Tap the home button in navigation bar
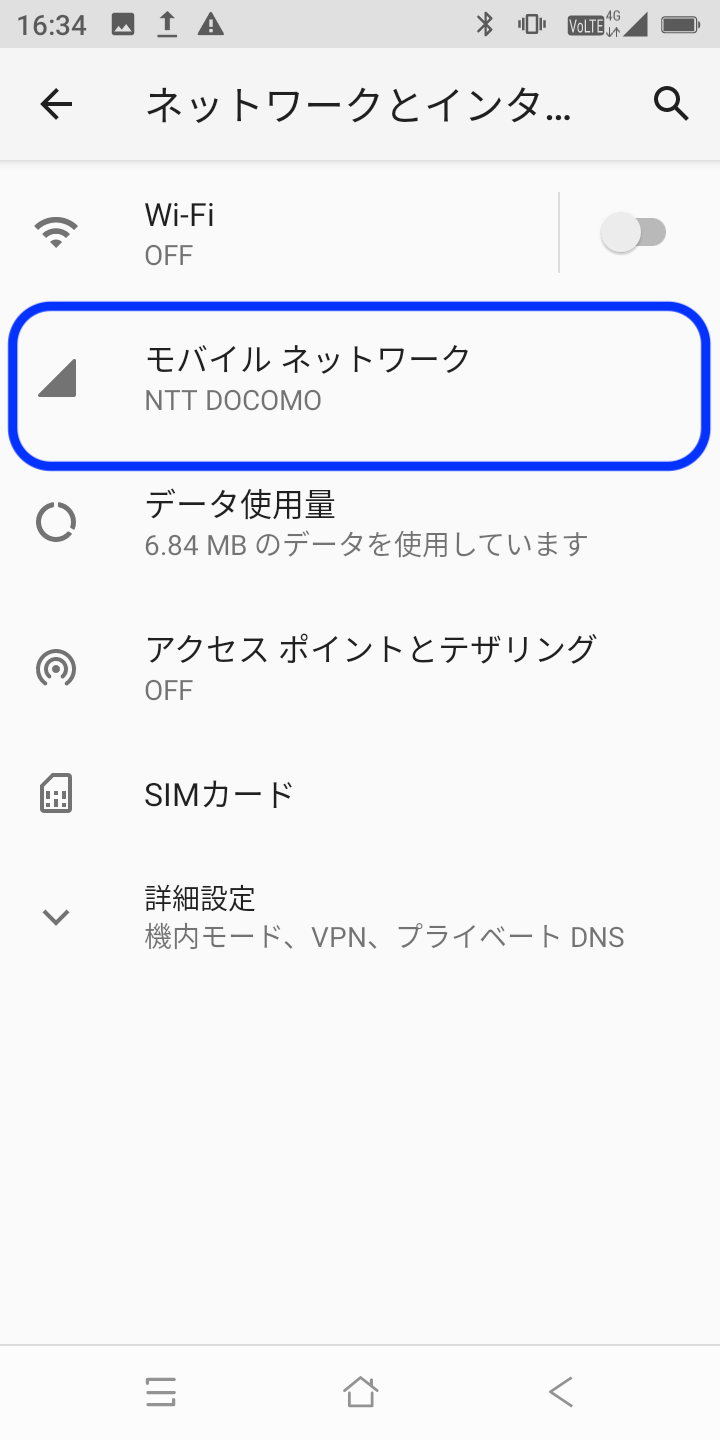The height and width of the screenshot is (1440, 720). [360, 1390]
